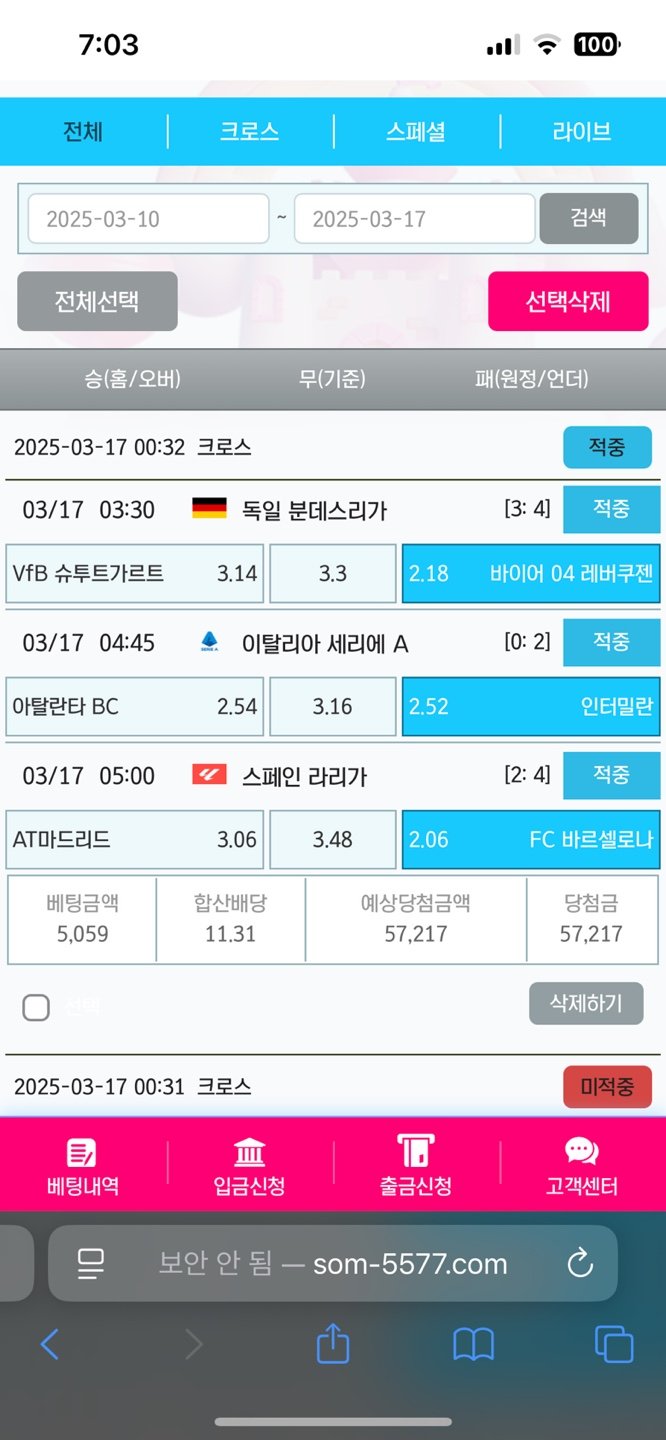
Task: Open Safari bookmarks
Action: (473, 1344)
